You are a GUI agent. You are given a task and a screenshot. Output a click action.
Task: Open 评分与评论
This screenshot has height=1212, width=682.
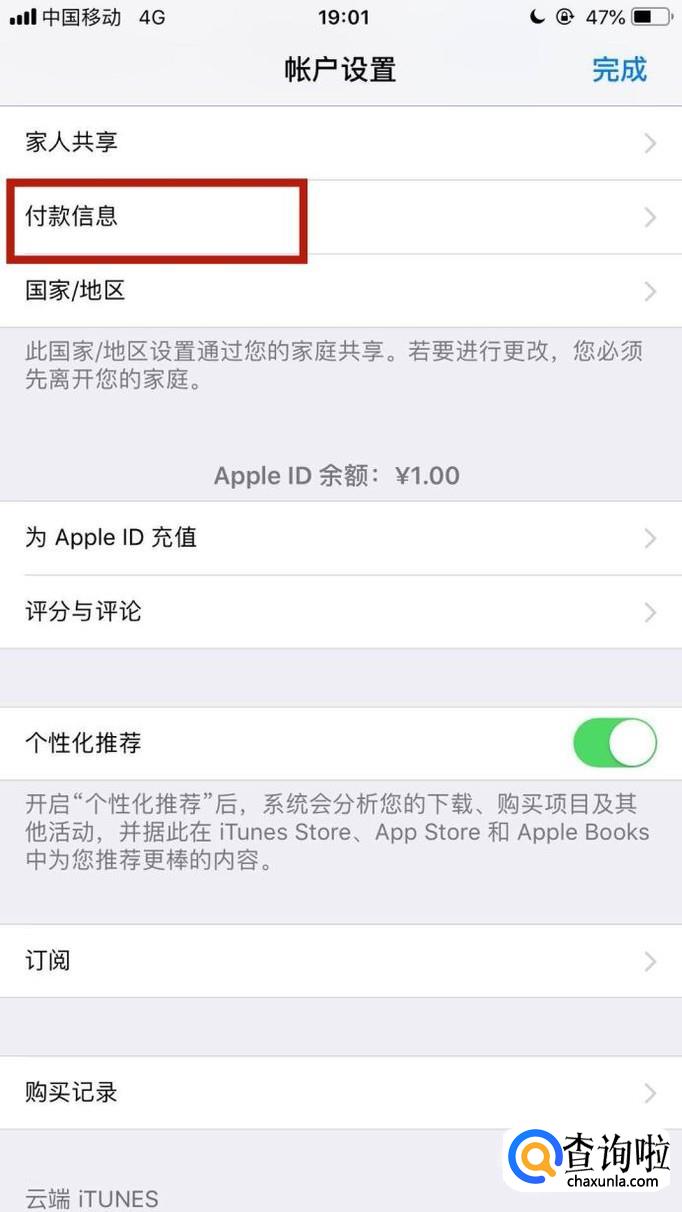(340, 611)
